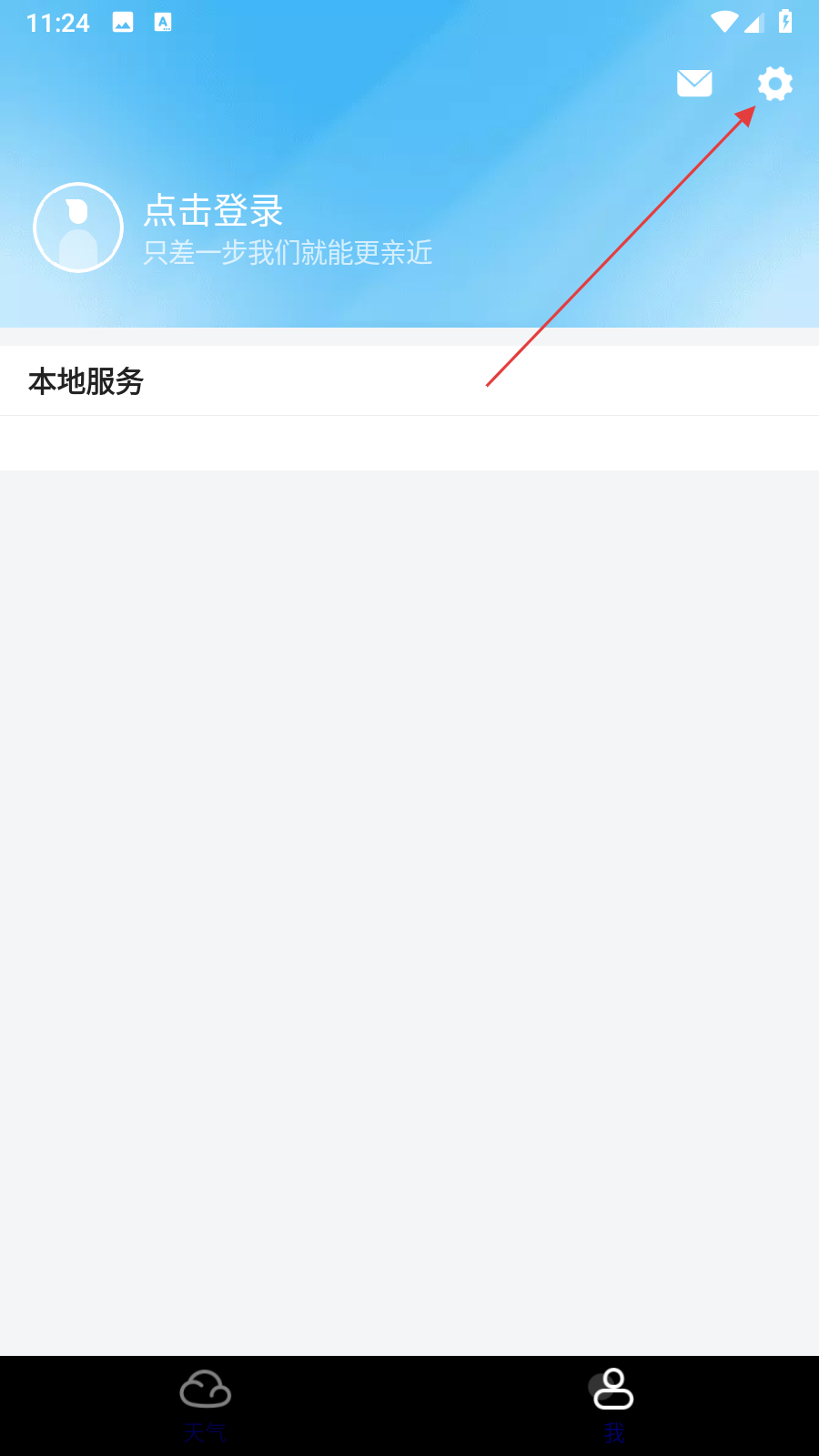Open the settings gear icon

[x=774, y=84]
